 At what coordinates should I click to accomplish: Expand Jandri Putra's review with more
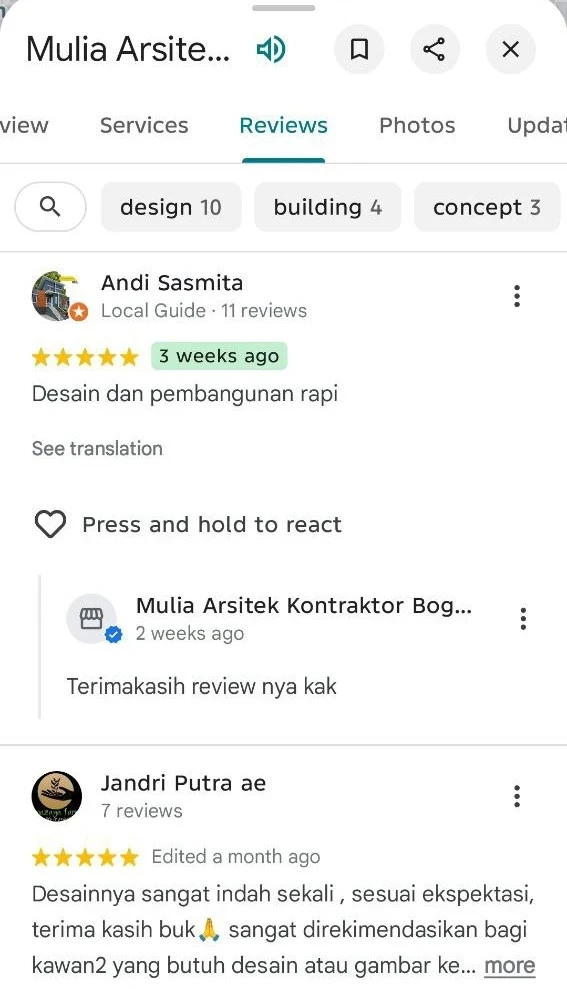pos(510,965)
